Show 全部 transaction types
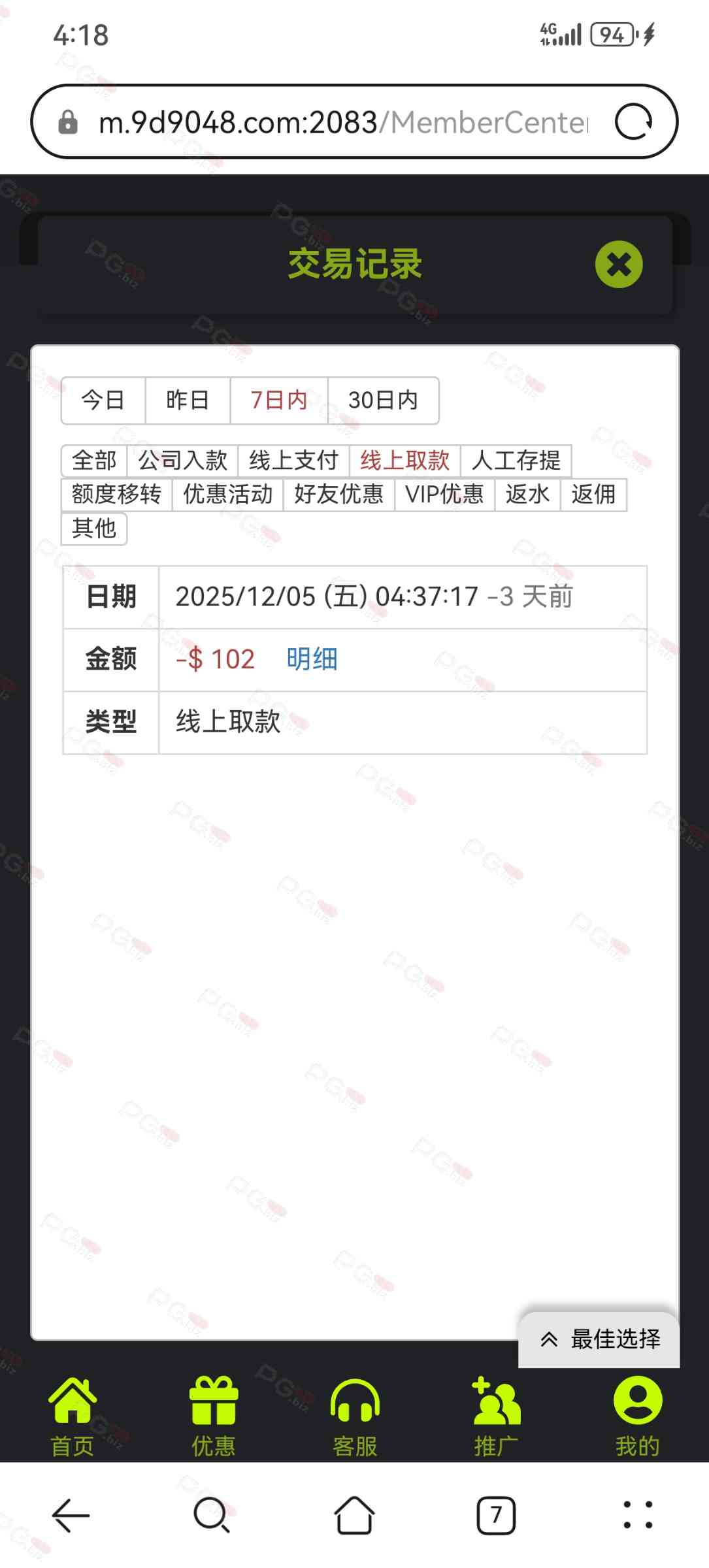Image resolution: width=709 pixels, height=1568 pixels. (94, 460)
